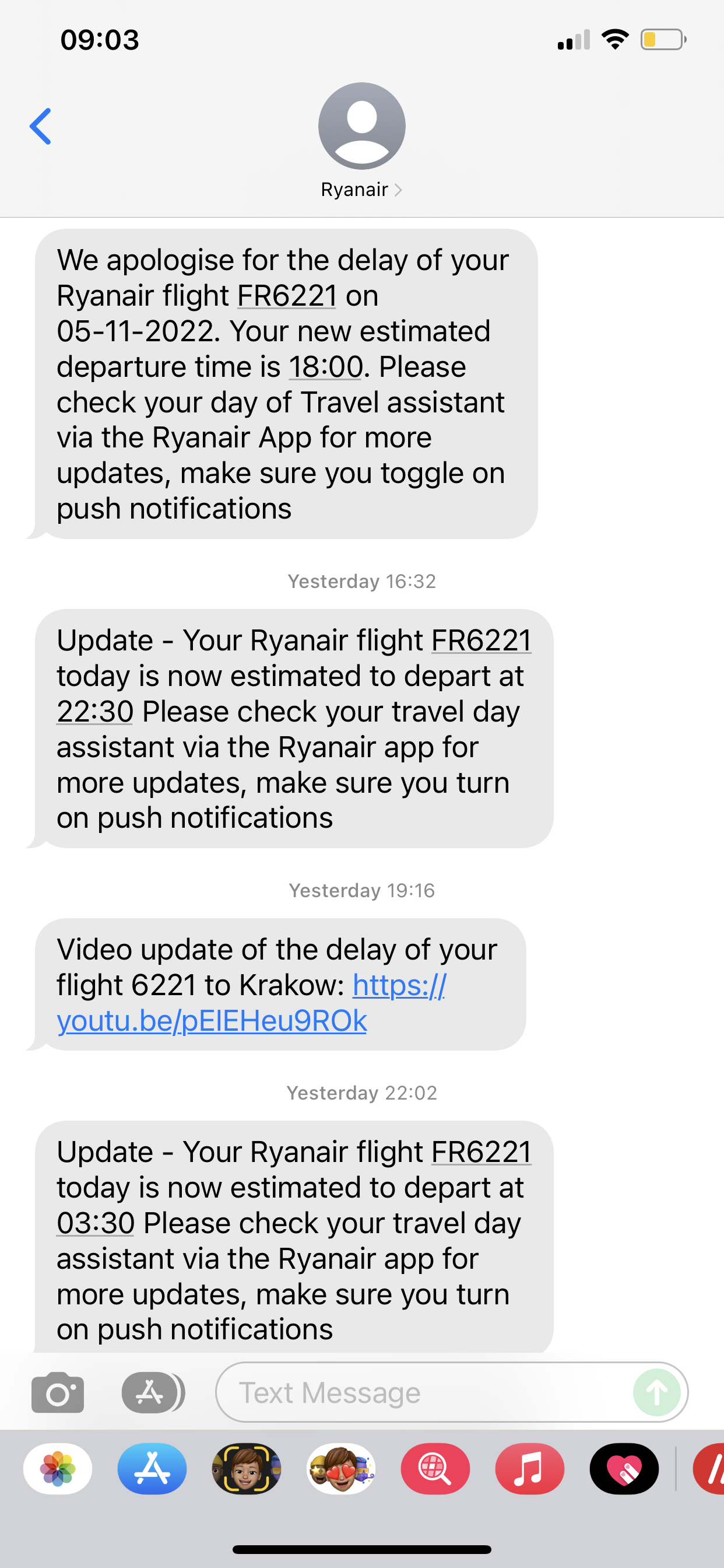Toggle the App Store apps drawer
The height and width of the screenshot is (1568, 724).
[153, 1392]
